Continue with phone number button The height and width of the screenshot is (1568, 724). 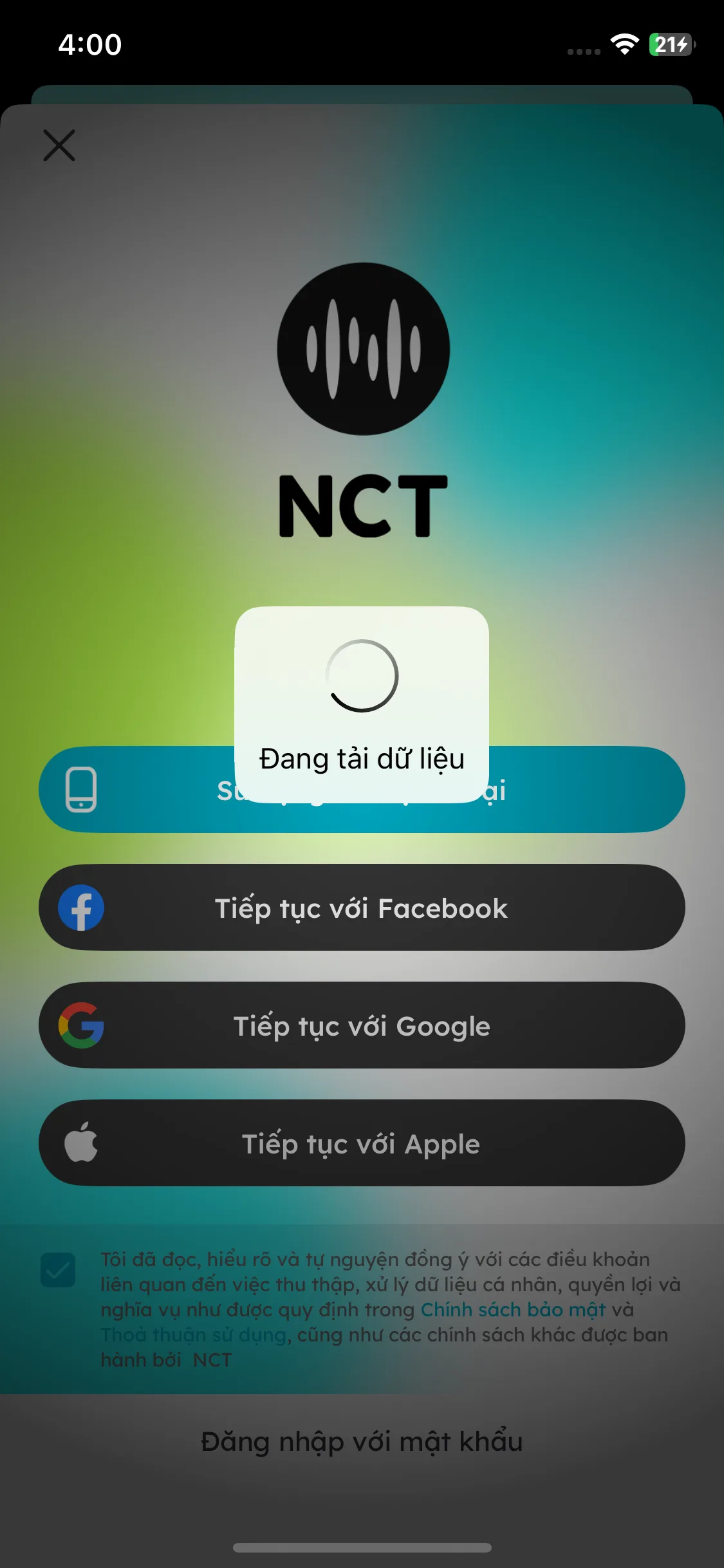[362, 789]
